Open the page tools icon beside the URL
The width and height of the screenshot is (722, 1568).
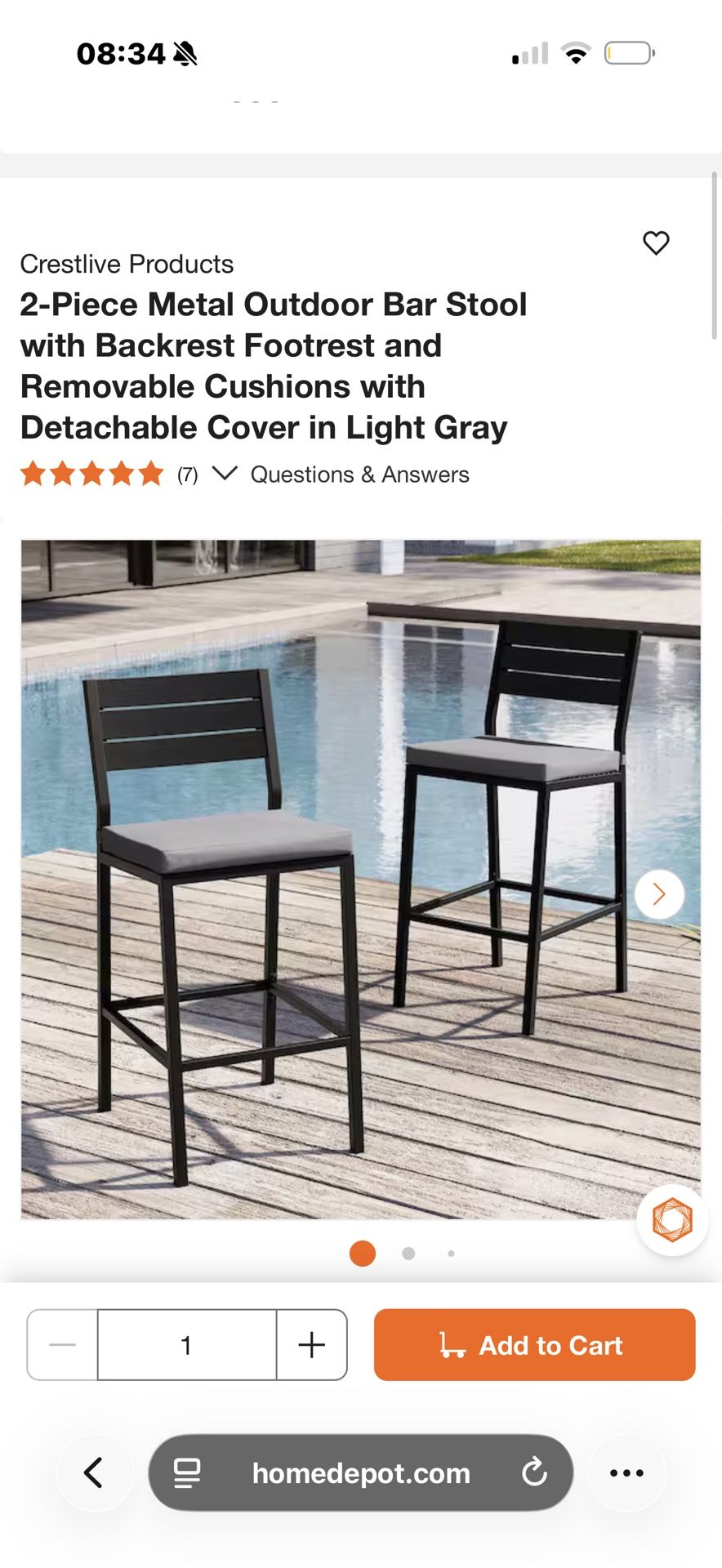click(x=187, y=1473)
